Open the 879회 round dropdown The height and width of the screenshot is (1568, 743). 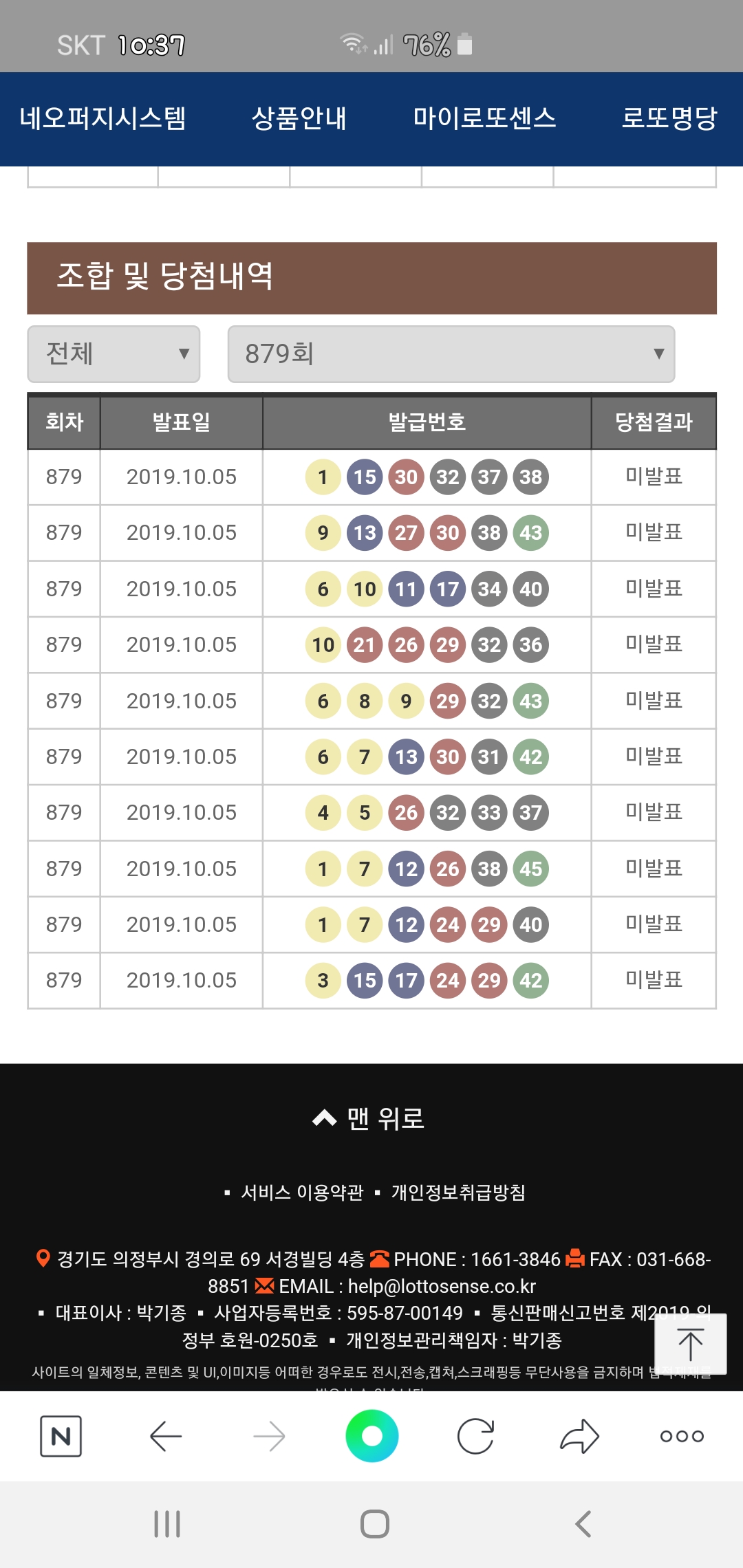coord(451,353)
